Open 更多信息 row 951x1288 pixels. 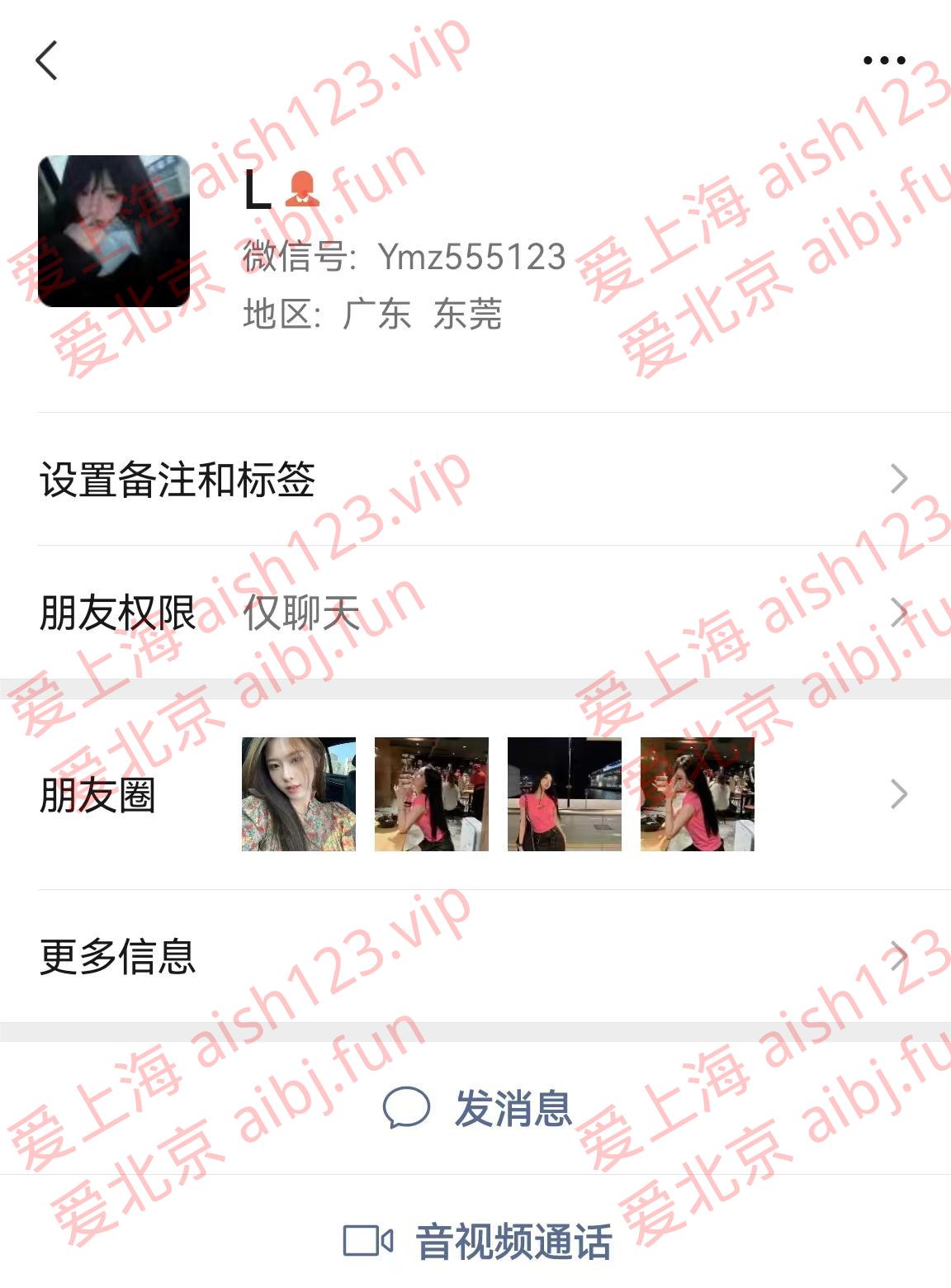(x=475, y=956)
